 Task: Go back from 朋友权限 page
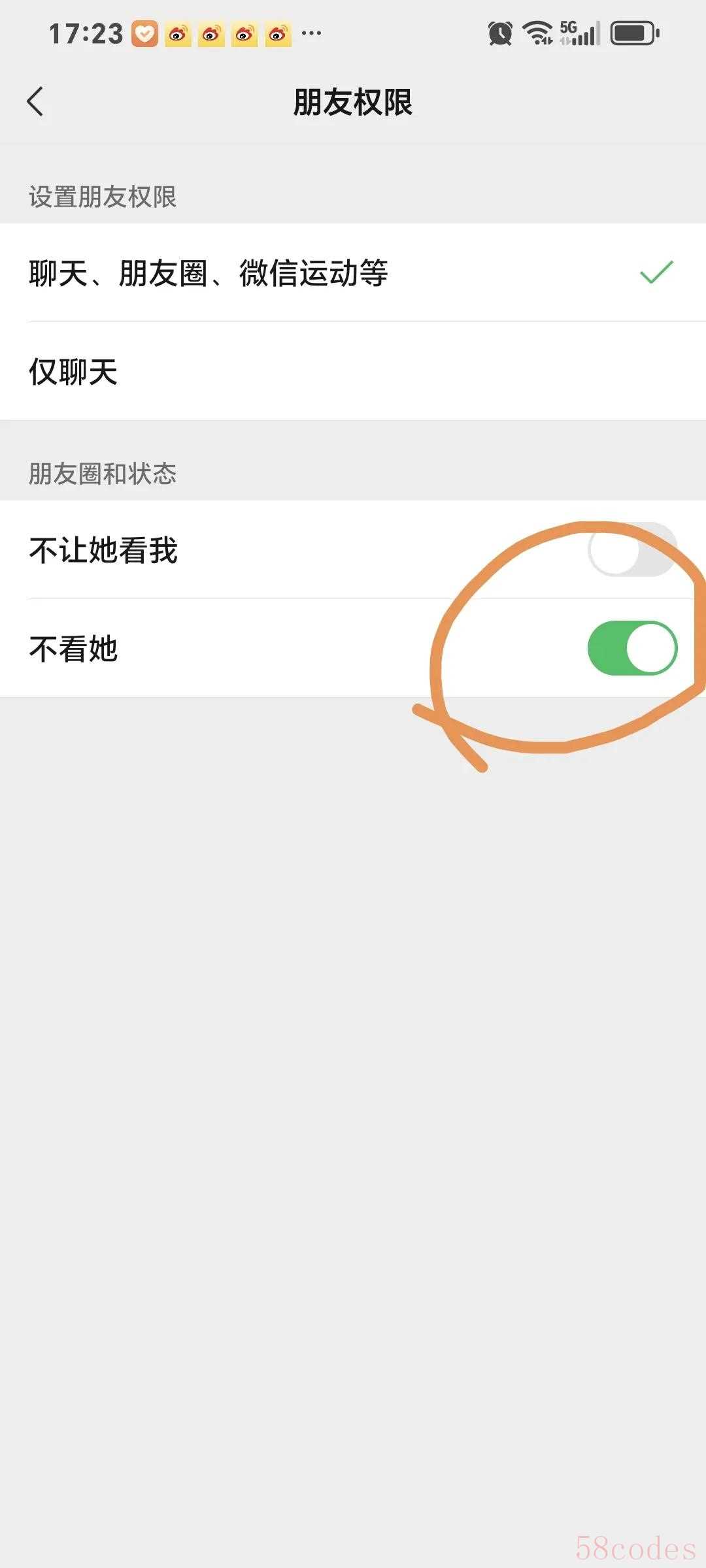click(35, 102)
